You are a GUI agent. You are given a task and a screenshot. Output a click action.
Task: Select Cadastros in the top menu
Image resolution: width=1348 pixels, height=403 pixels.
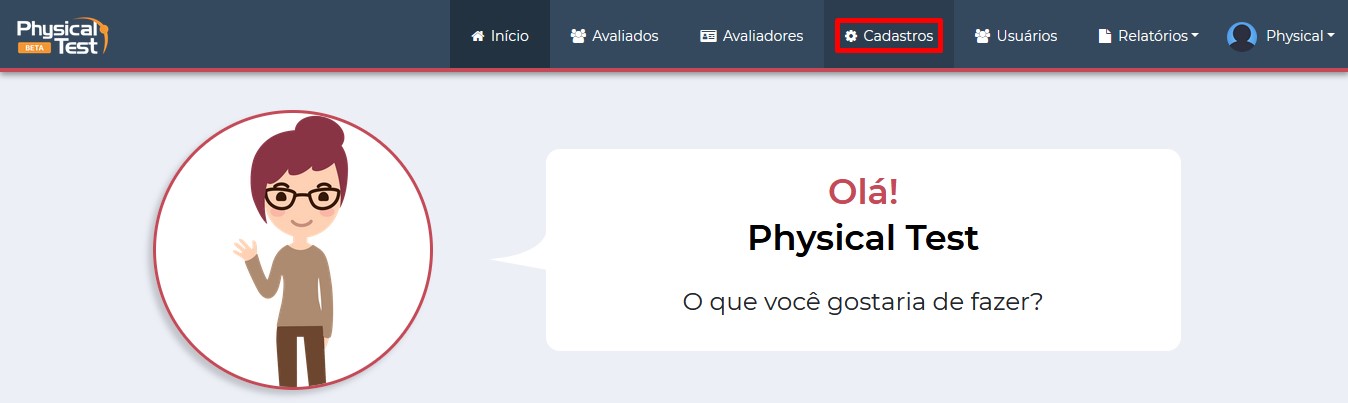888,36
